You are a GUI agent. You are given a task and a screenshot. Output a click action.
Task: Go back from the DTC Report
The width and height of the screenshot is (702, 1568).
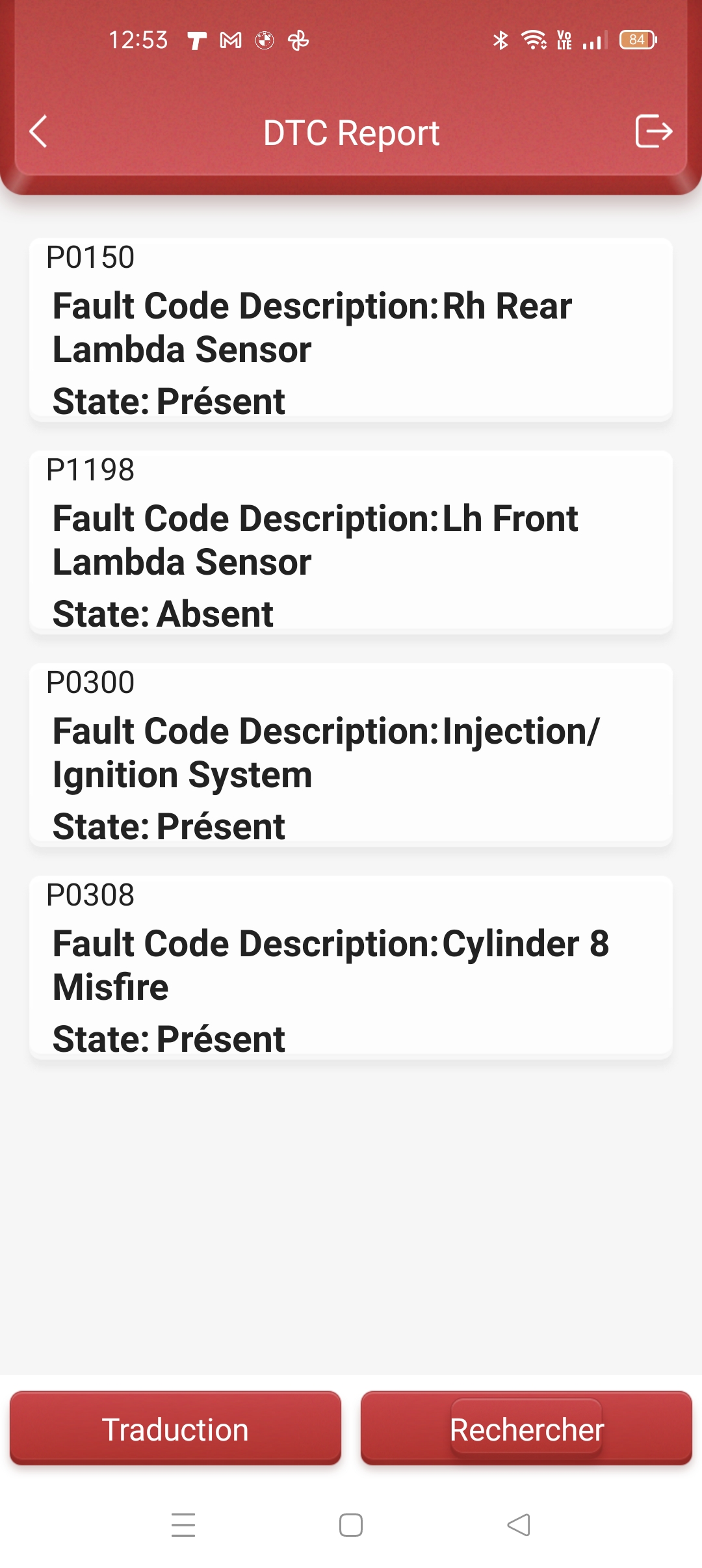tap(38, 132)
